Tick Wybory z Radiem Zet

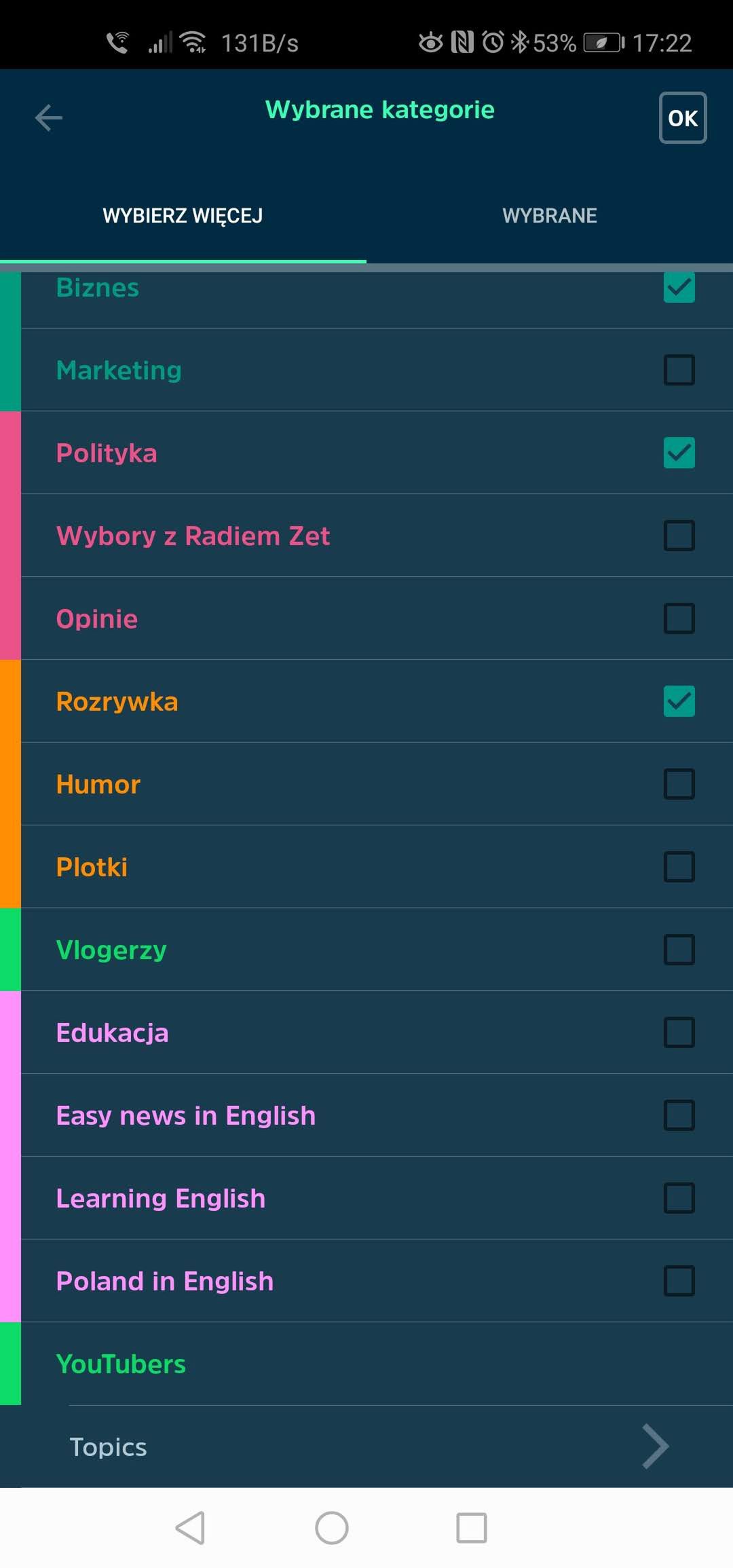[x=679, y=536]
